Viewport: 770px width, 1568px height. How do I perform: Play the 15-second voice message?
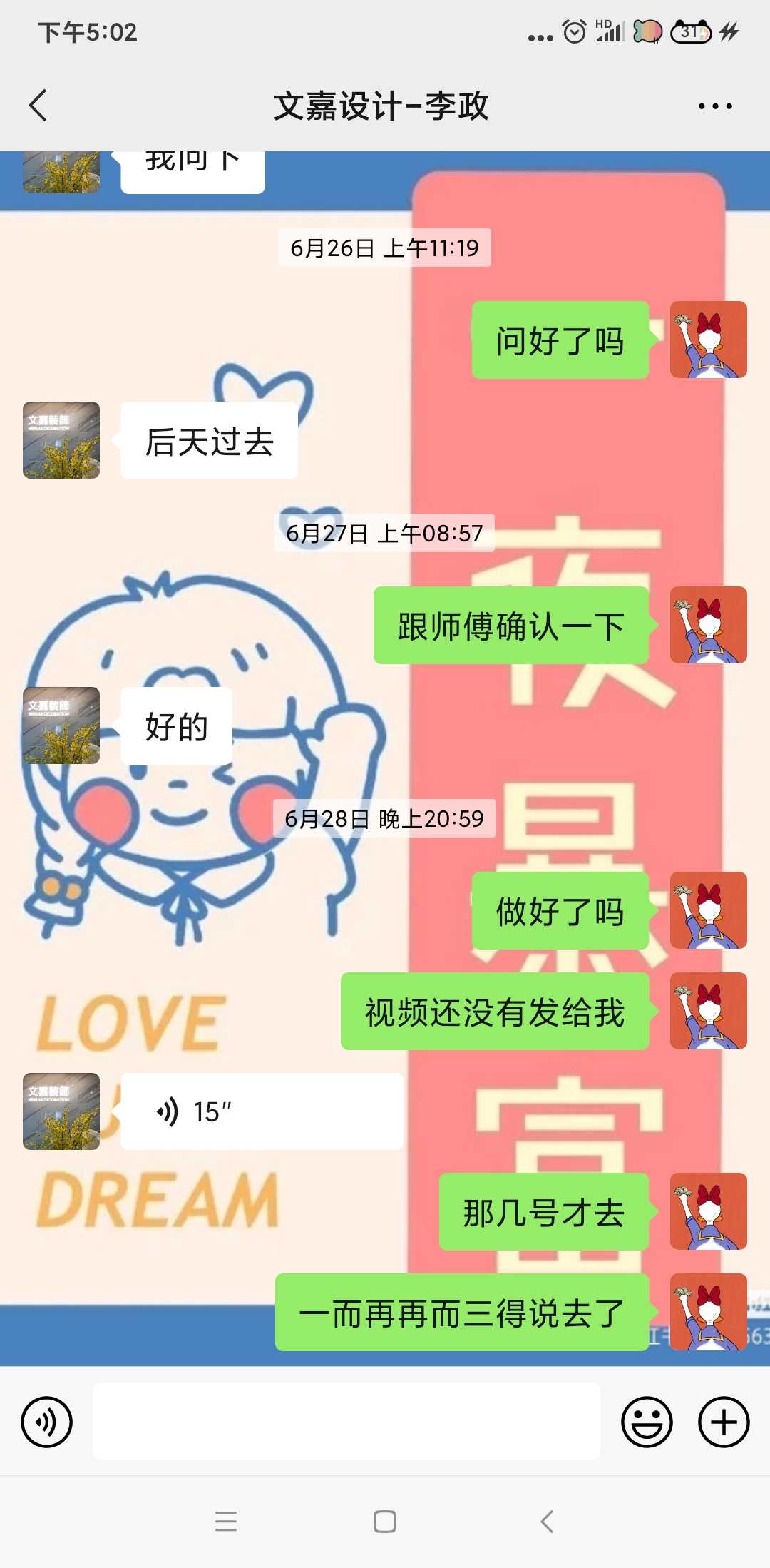click(x=261, y=1111)
